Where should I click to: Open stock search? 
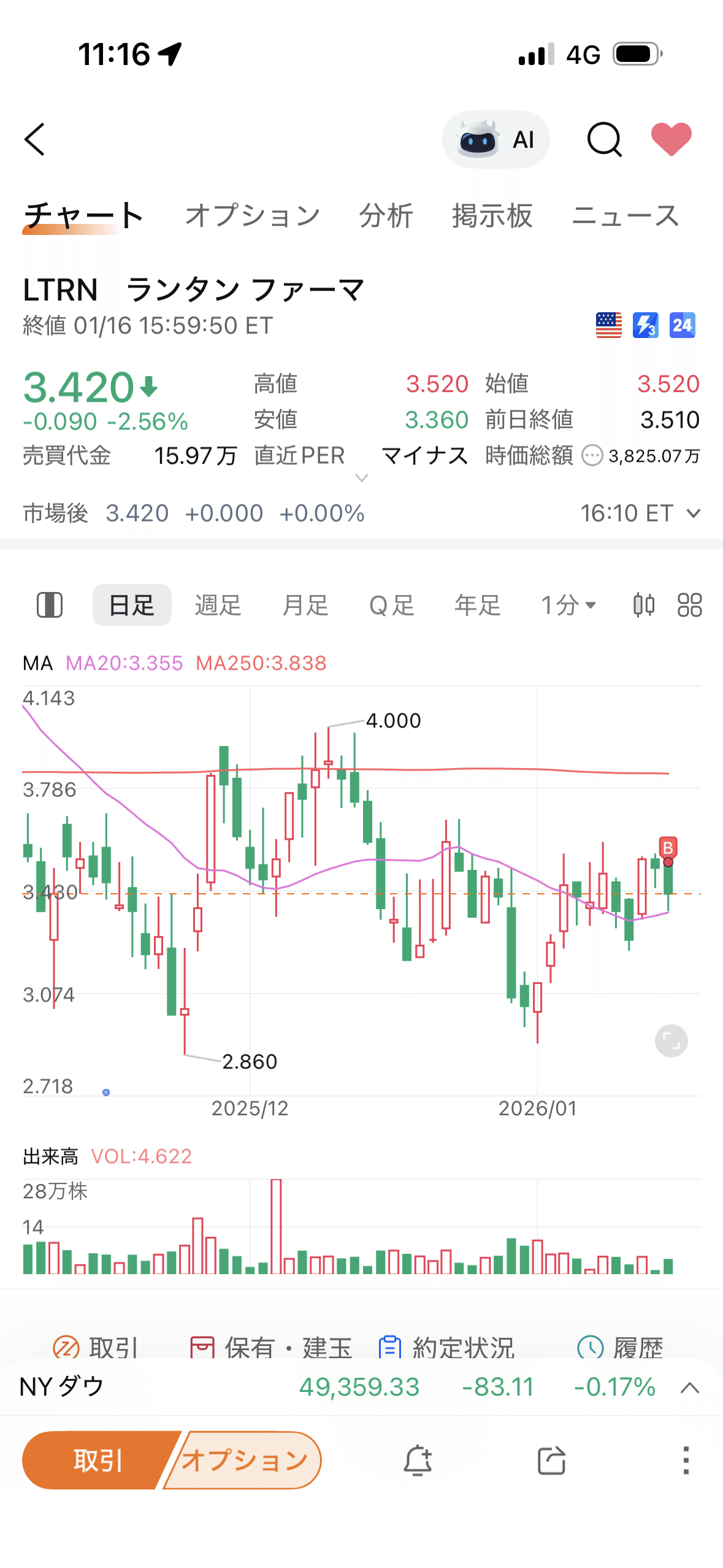604,140
